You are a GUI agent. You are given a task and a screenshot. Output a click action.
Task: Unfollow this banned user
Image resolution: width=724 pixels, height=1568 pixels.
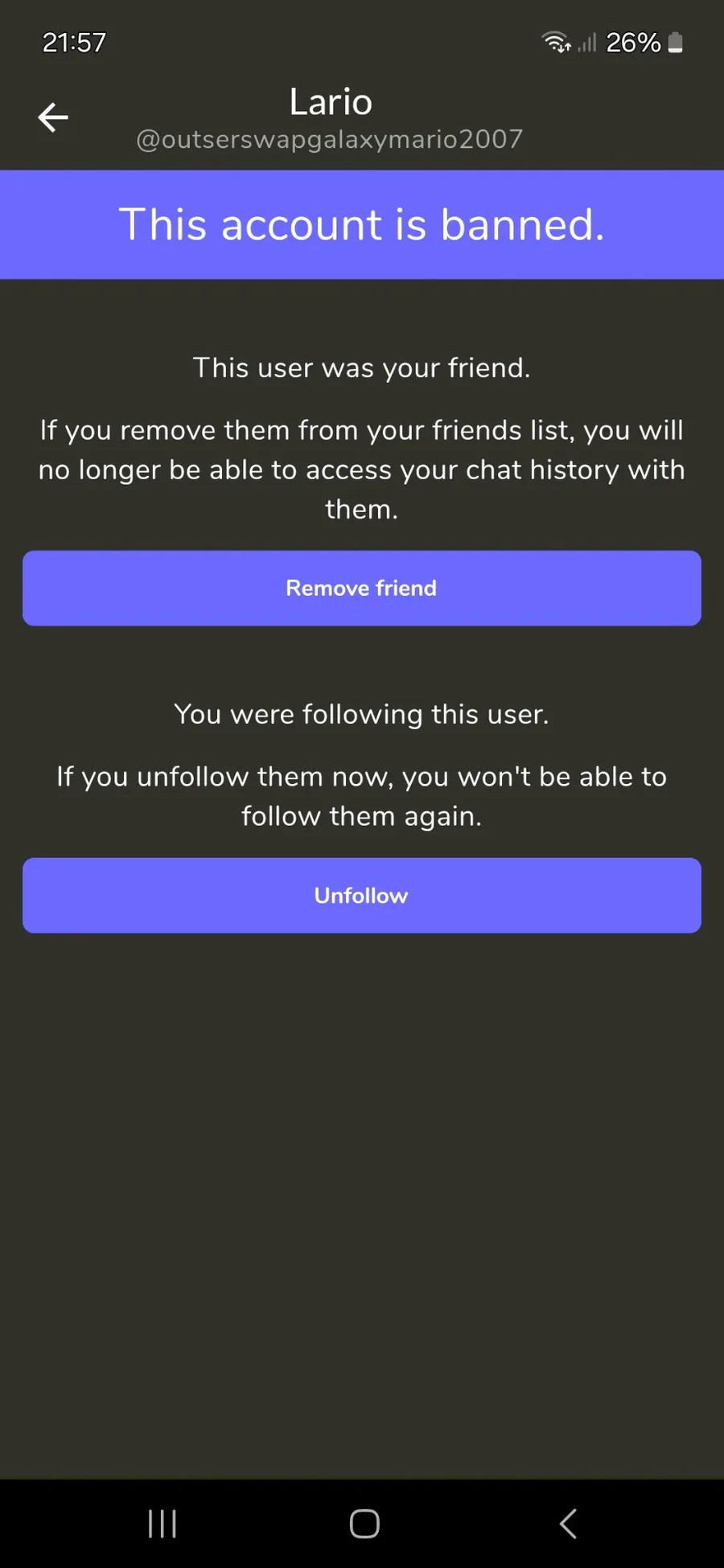[362, 895]
